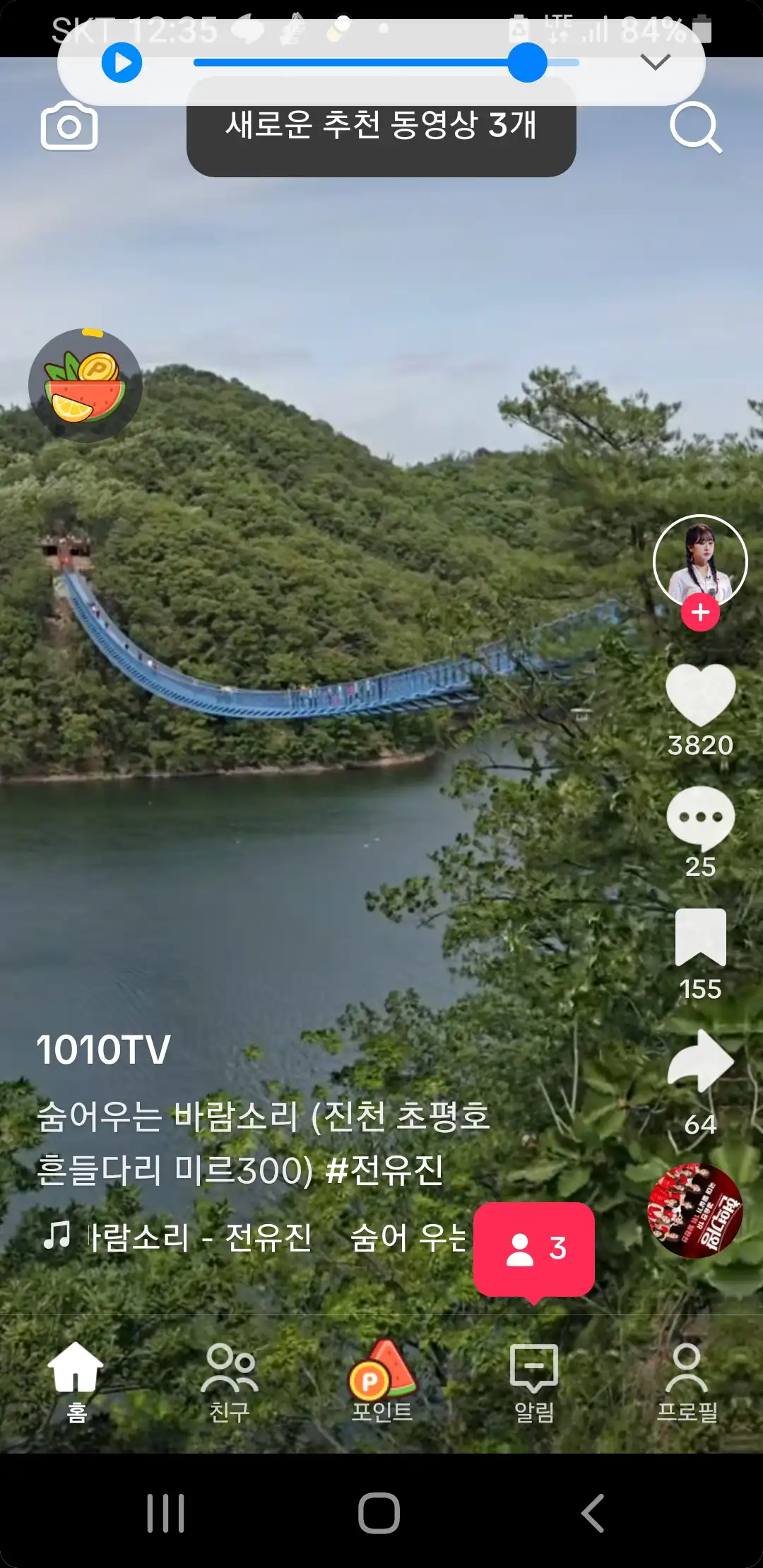Open the 새로운 추천 동영상 3개 banner
Image resolution: width=763 pixels, height=1568 pixels.
[x=381, y=127]
